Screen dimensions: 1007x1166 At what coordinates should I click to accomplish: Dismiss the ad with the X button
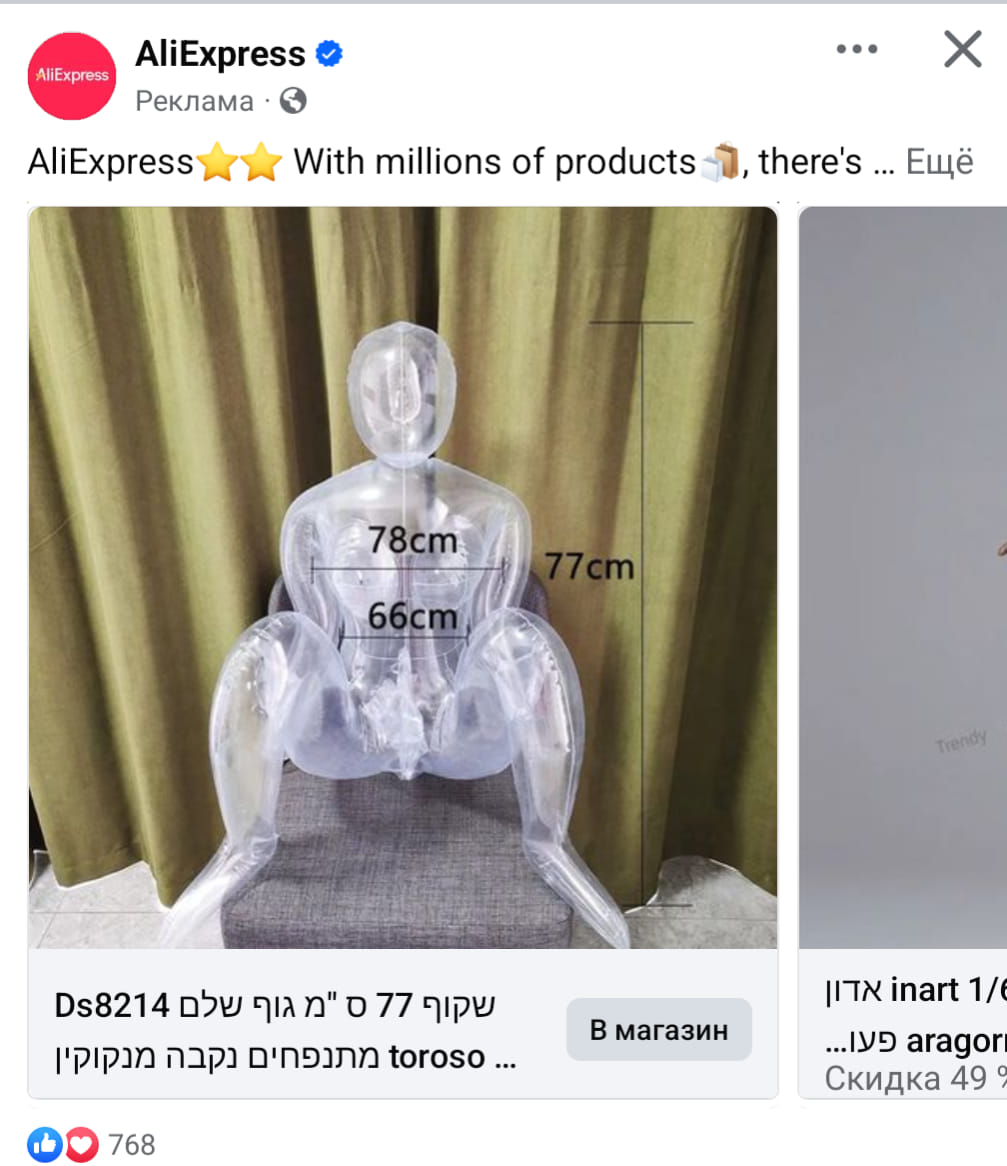pos(961,48)
